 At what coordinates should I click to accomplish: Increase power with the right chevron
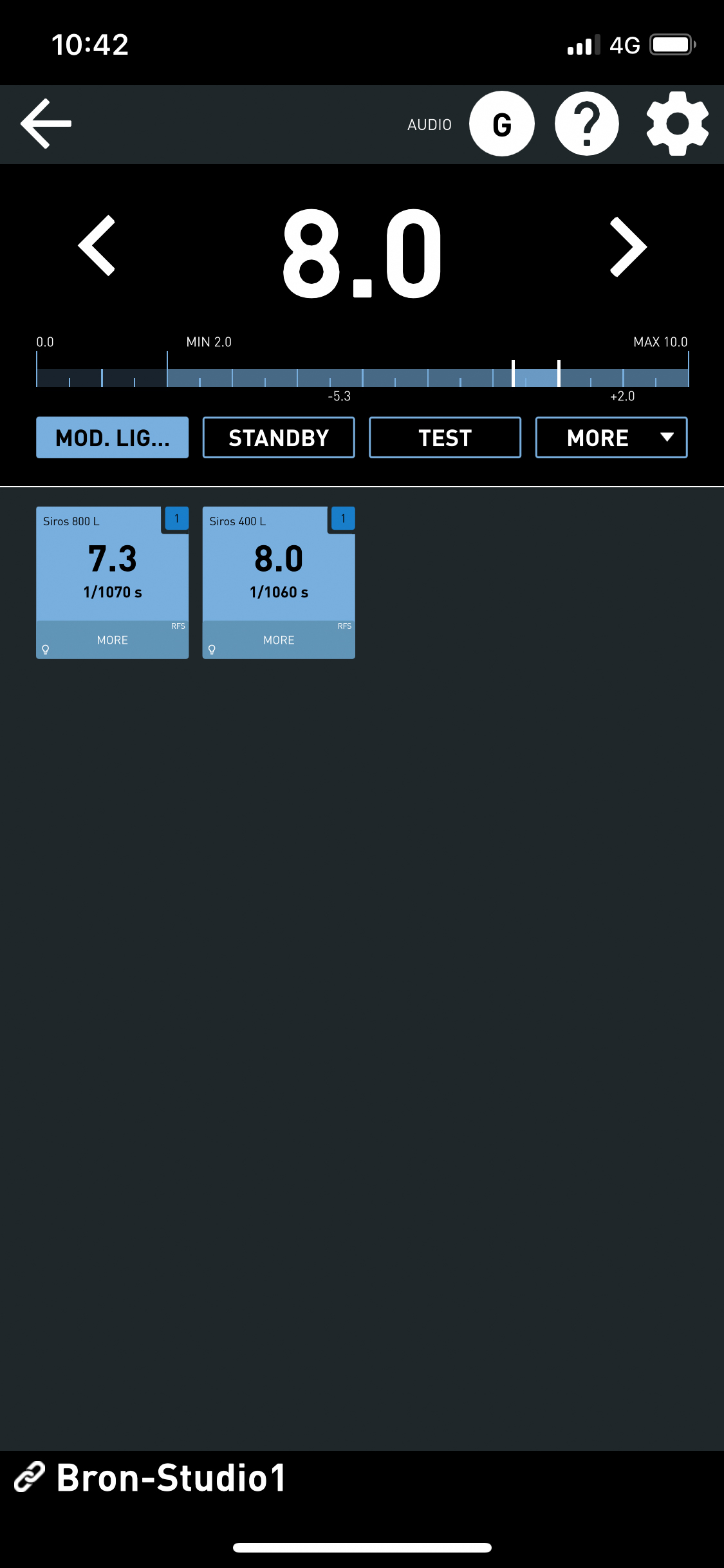click(x=627, y=246)
